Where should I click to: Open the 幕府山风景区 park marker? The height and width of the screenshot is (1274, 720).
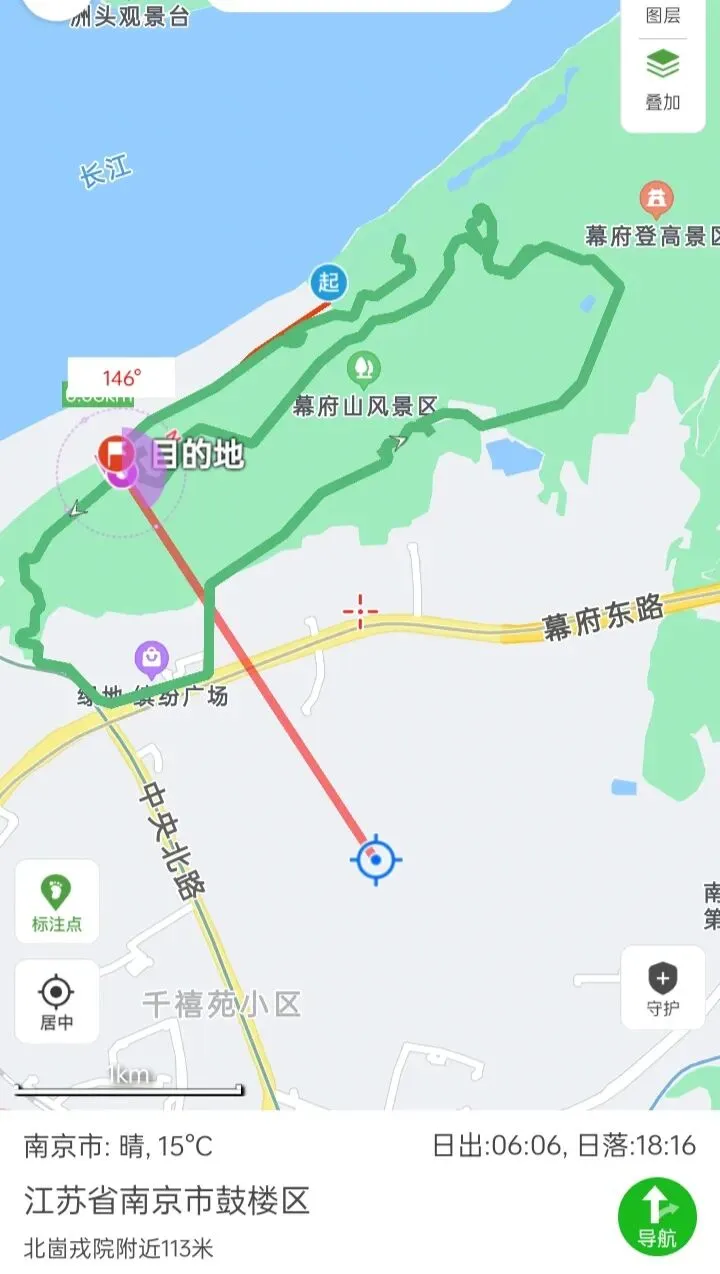pos(364,369)
